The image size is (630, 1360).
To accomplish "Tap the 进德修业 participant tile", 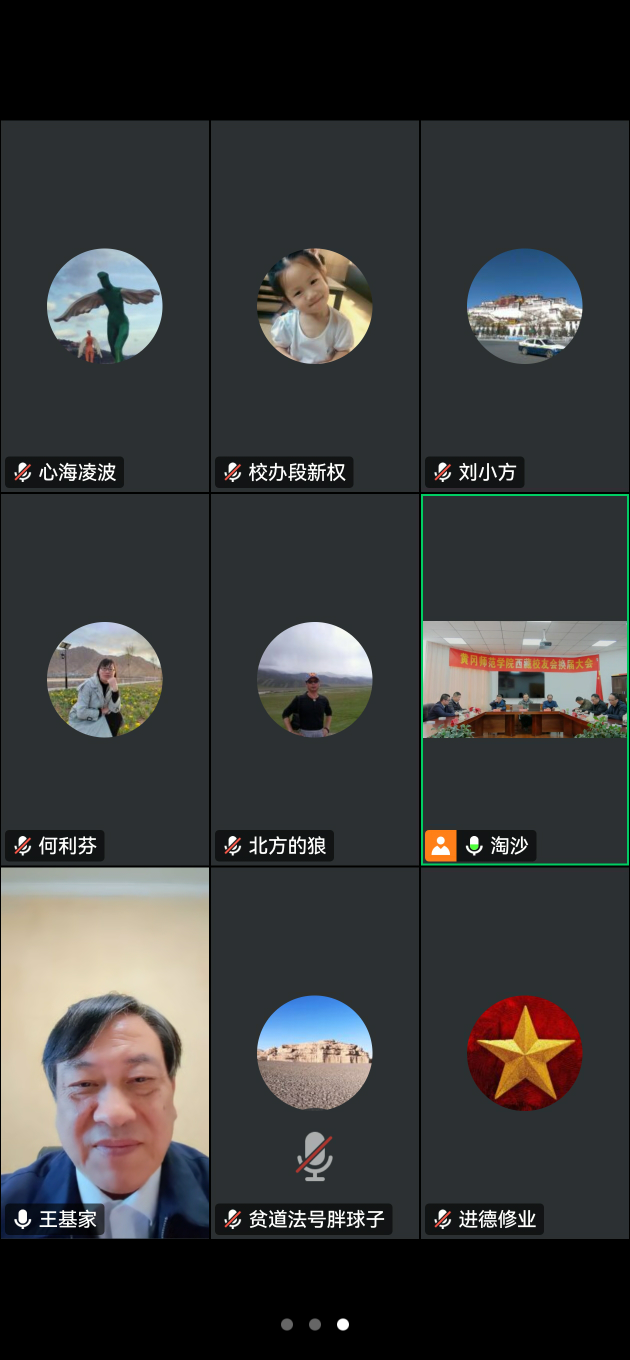I will coord(525,1052).
